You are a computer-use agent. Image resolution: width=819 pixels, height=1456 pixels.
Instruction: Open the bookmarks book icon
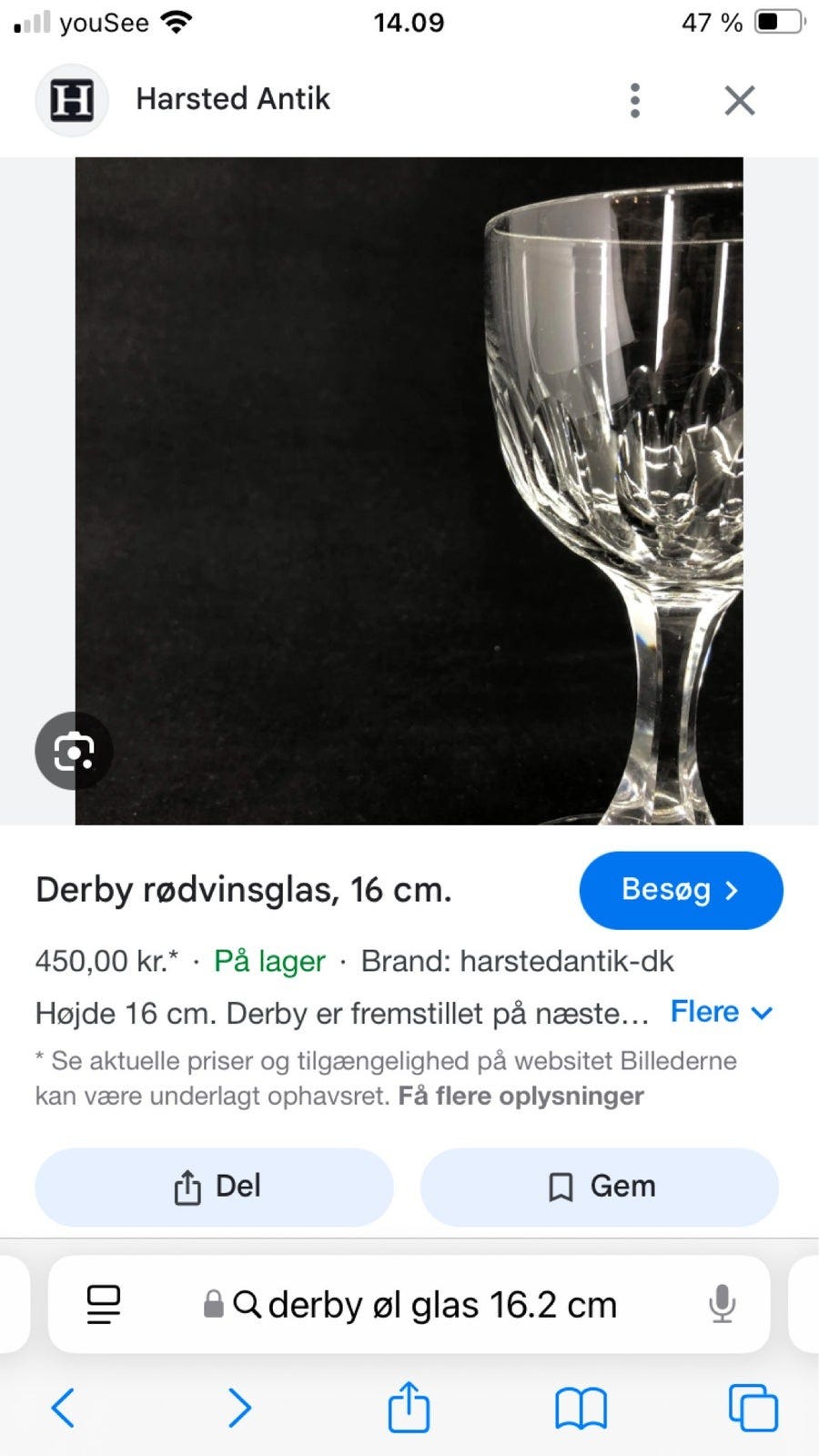pos(580,1408)
